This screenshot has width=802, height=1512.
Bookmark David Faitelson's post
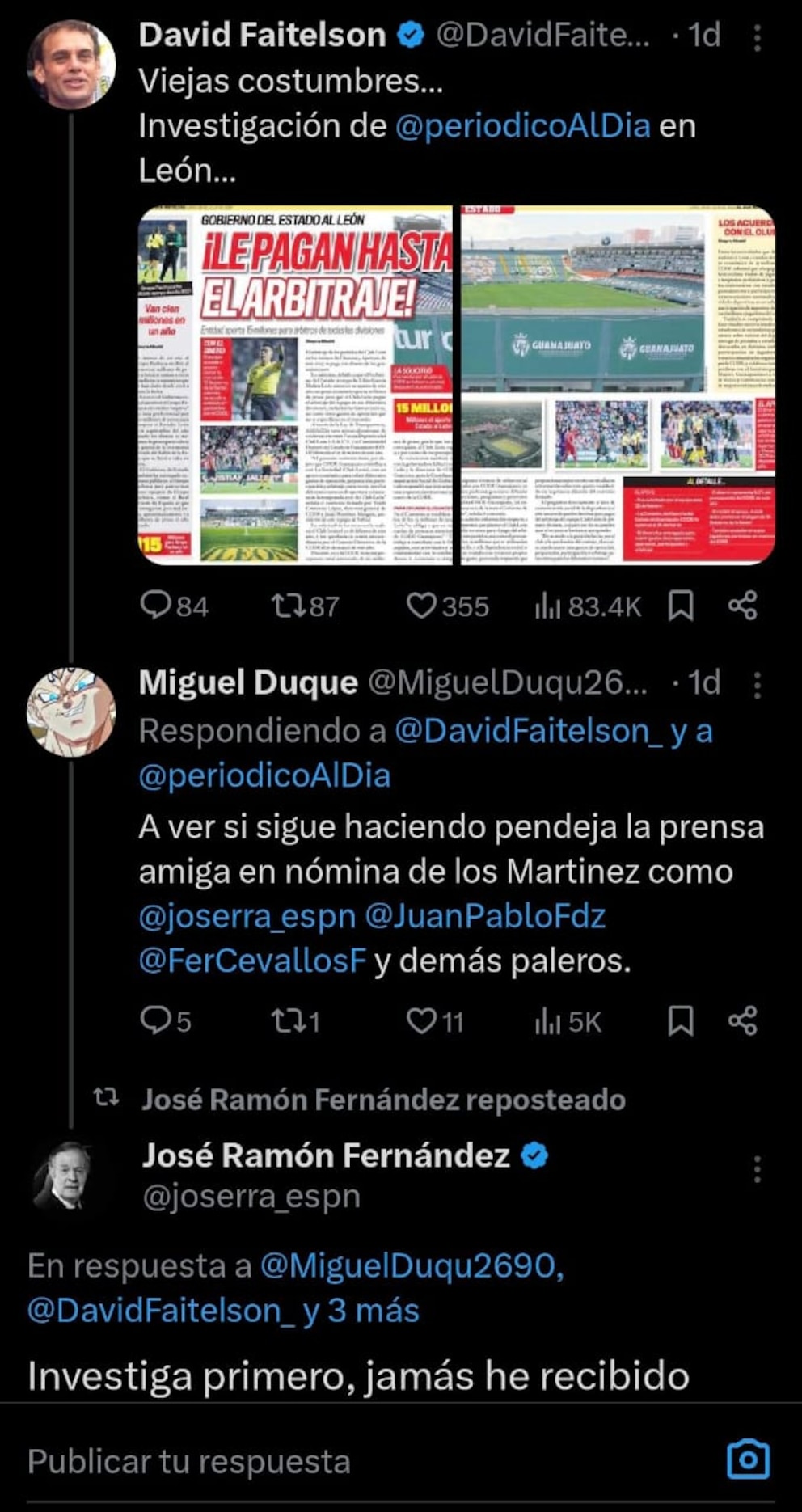tap(681, 606)
